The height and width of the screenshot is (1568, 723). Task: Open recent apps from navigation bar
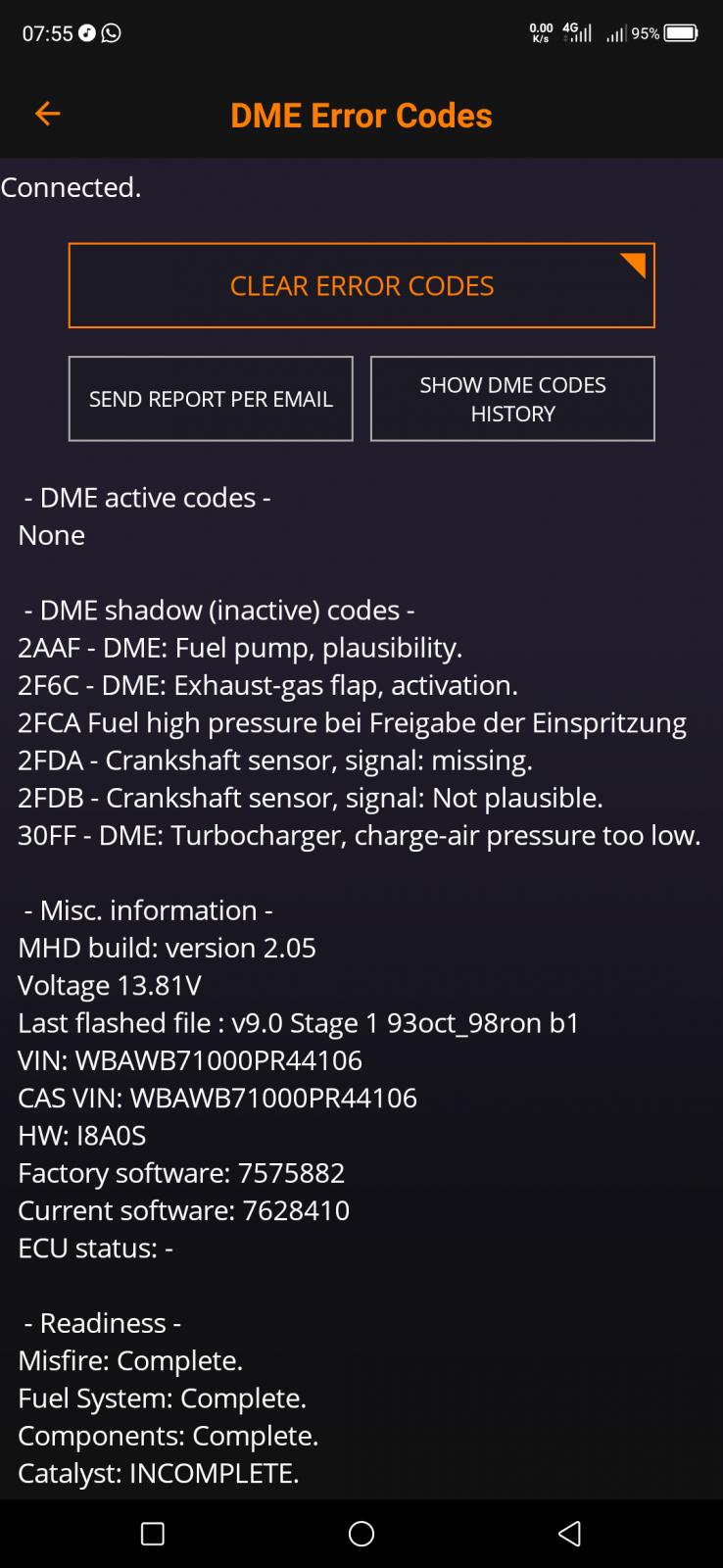[153, 1534]
